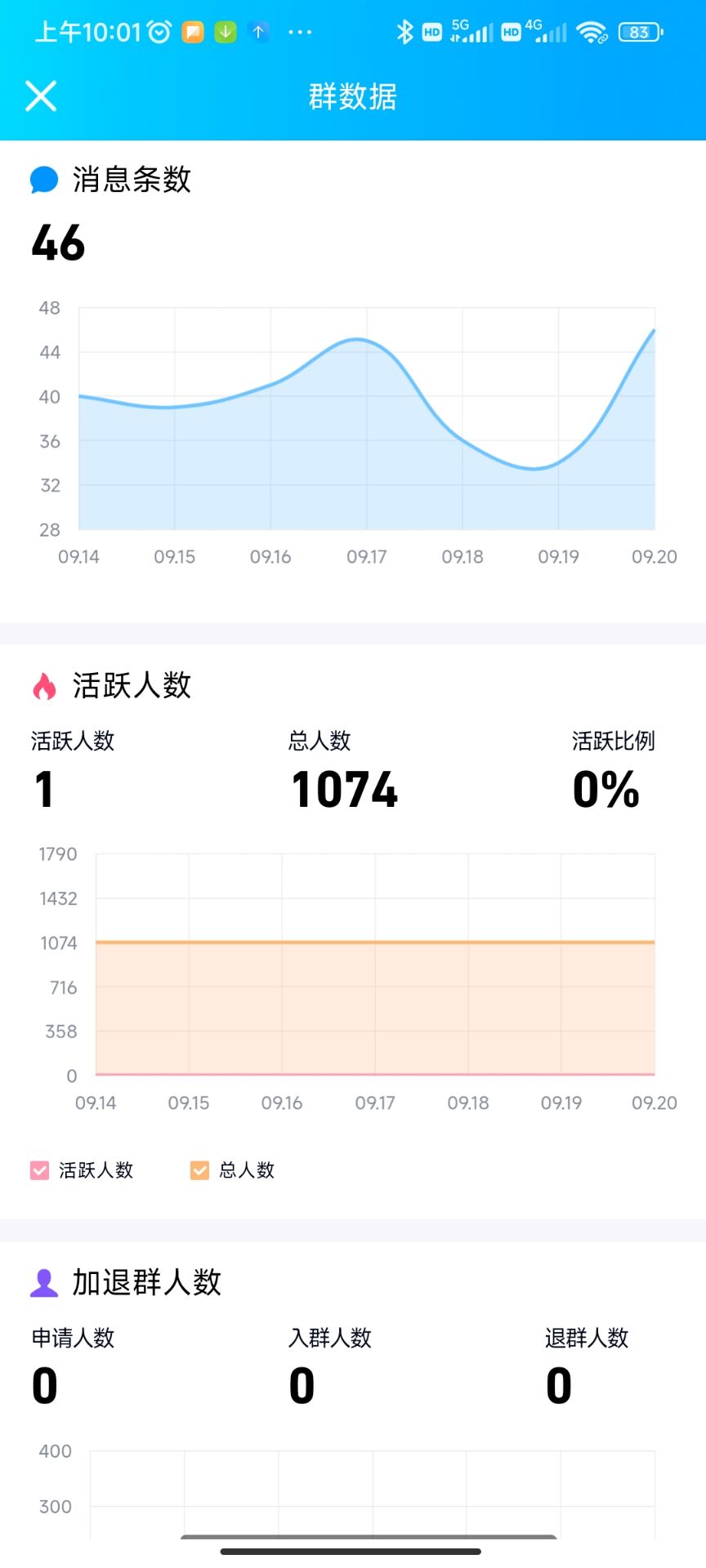Viewport: 706px width, 1568px height.
Task: Tap the battery indicator showing 83
Action: (641, 33)
